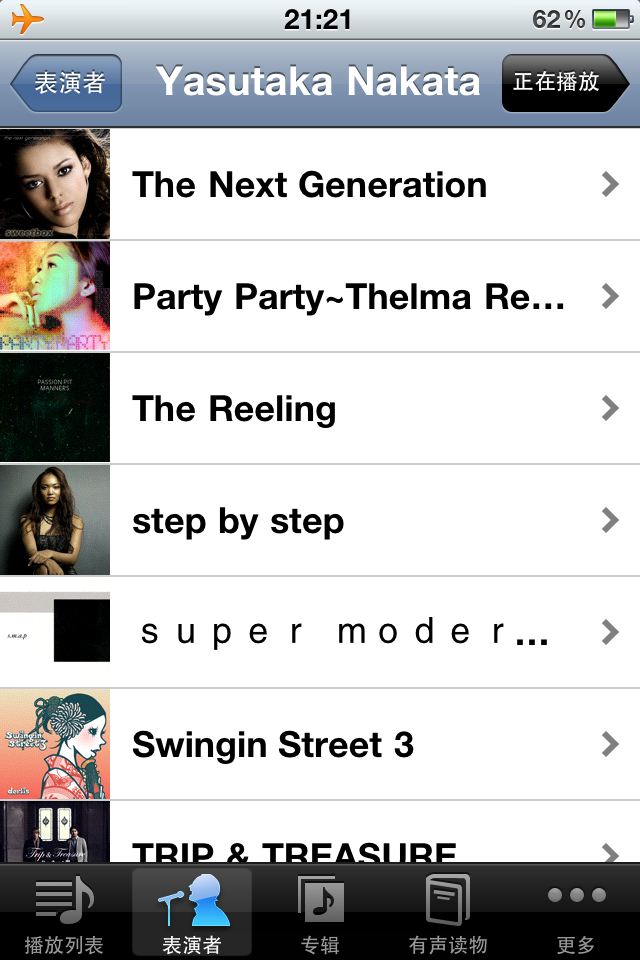The height and width of the screenshot is (960, 640).
Task: Open the 更多 tab
Action: click(576, 913)
